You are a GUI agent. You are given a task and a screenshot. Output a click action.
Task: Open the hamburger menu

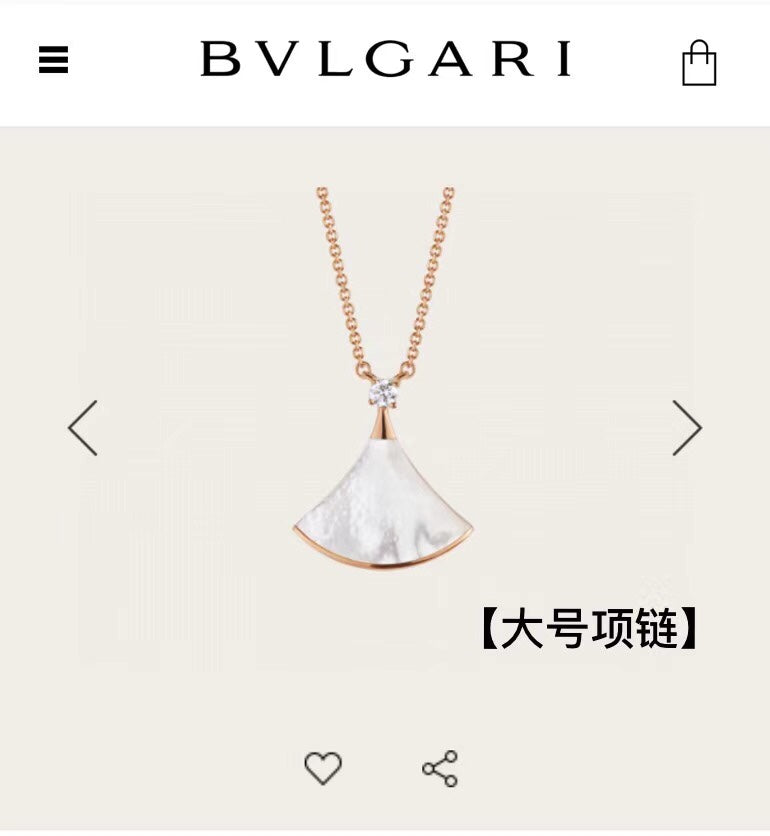point(53,61)
